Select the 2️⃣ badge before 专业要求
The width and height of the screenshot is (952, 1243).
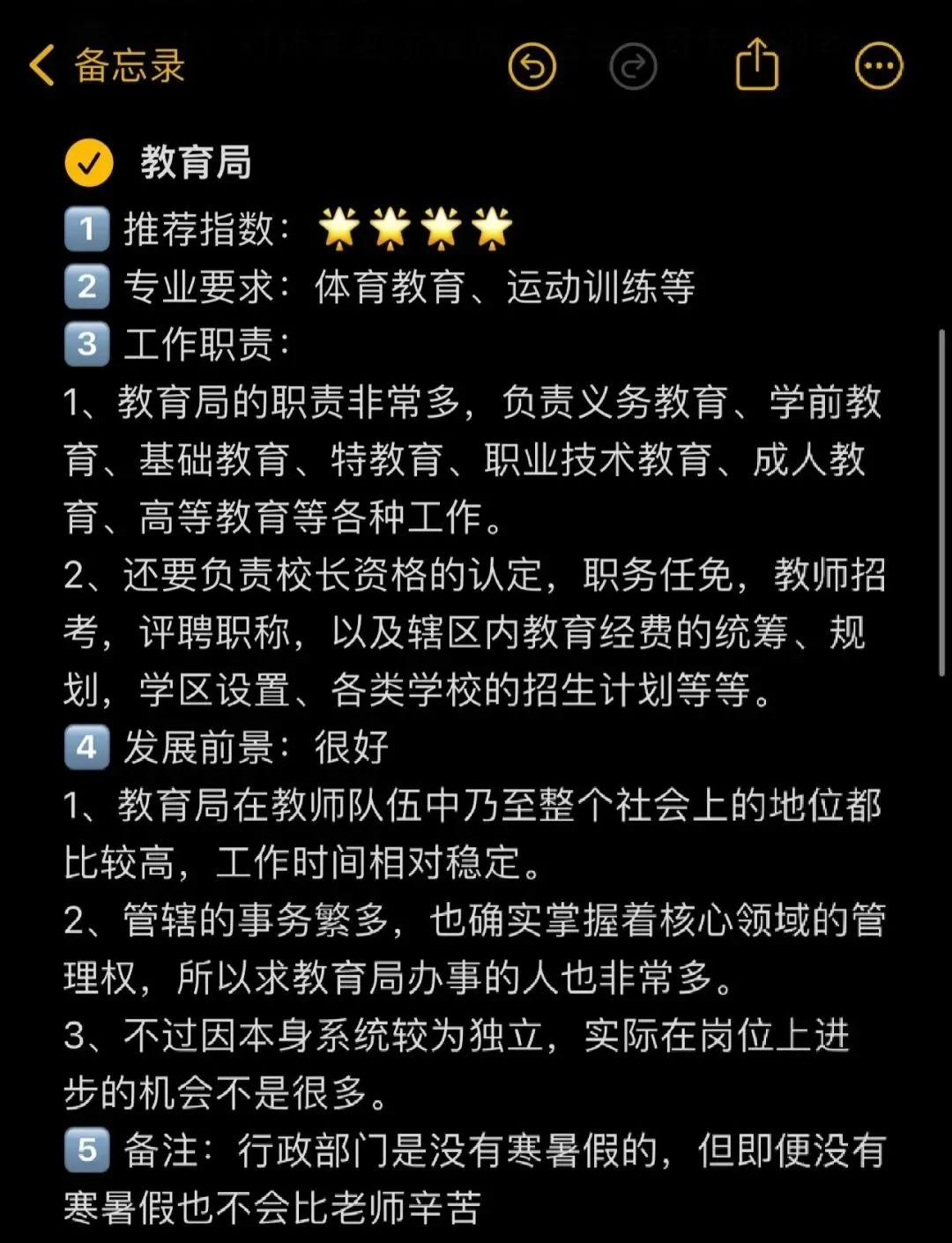click(85, 286)
